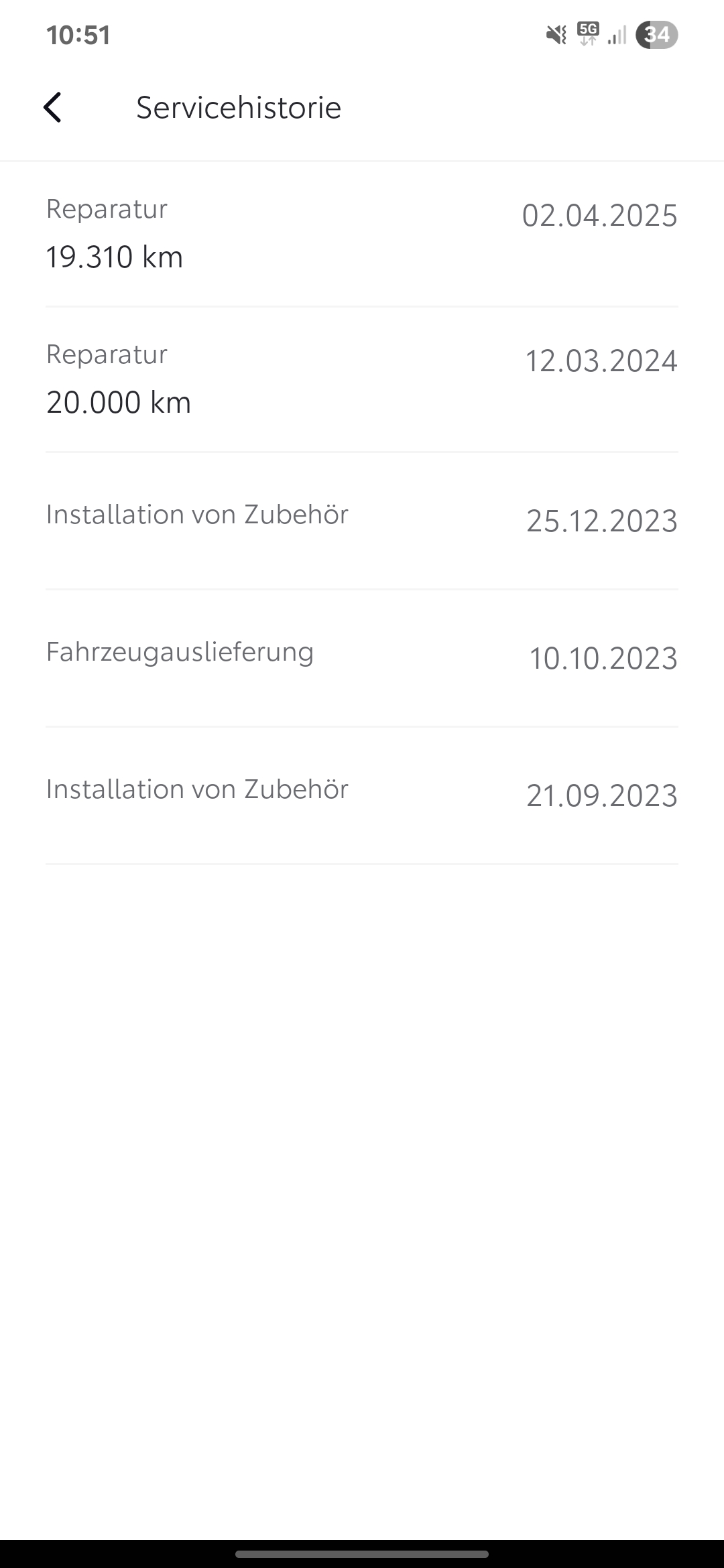The image size is (724, 1568).
Task: View Installation von Zubehör from 25.12.2023
Action: pyautogui.click(x=362, y=519)
